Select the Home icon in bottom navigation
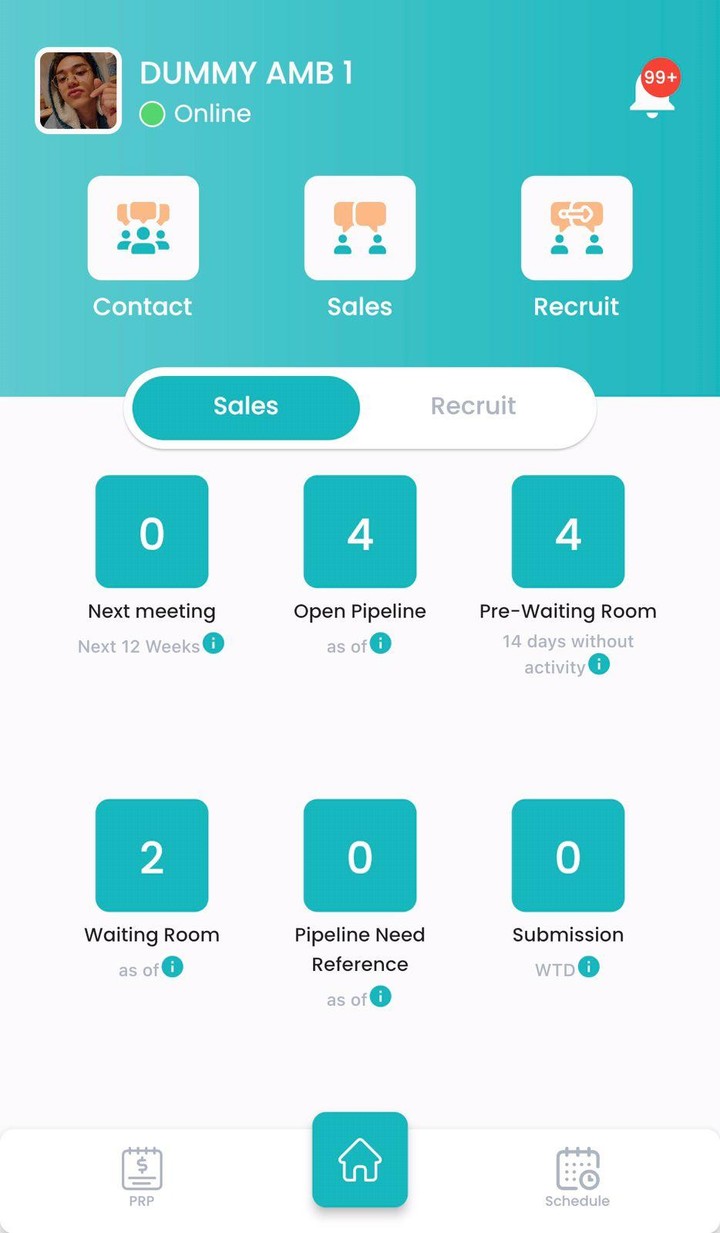Viewport: 720px width, 1233px height. tap(359, 1160)
